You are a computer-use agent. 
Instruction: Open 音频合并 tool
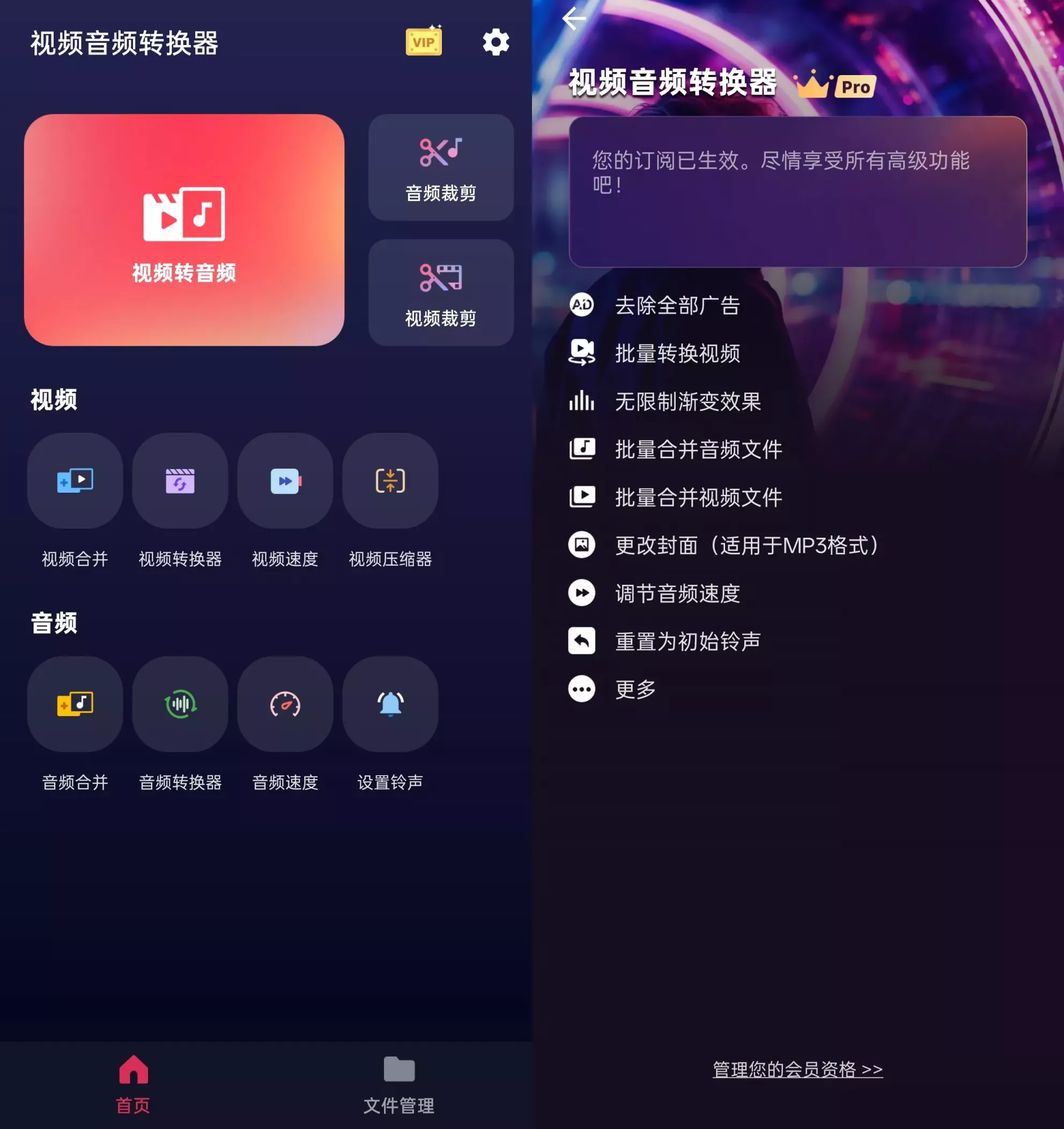pyautogui.click(x=75, y=704)
